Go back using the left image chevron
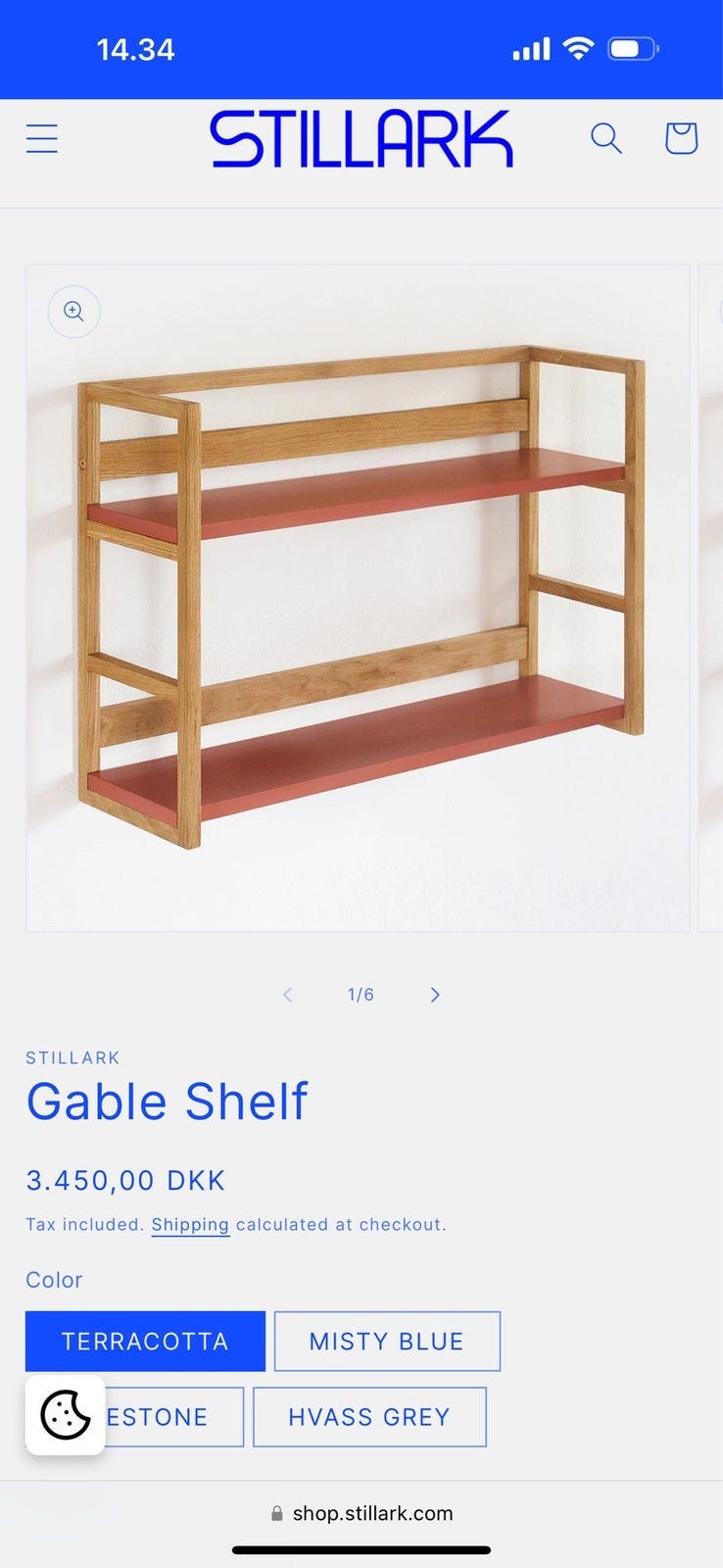The image size is (723, 1568). [x=287, y=995]
